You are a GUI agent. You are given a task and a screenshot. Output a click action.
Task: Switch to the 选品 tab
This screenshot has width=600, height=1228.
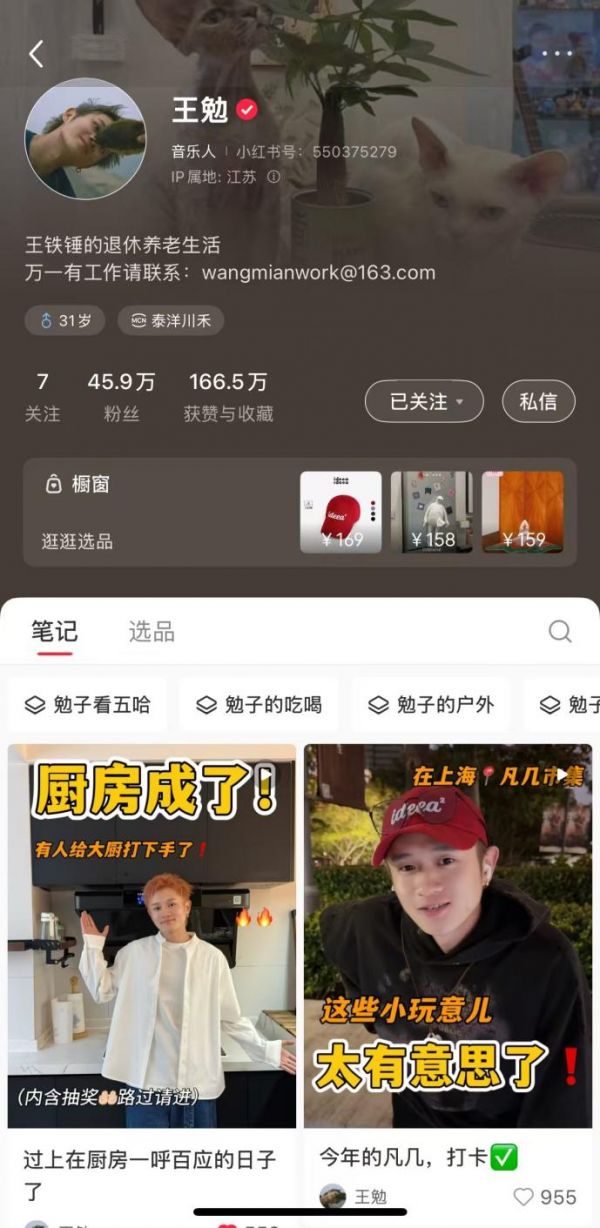[151, 631]
